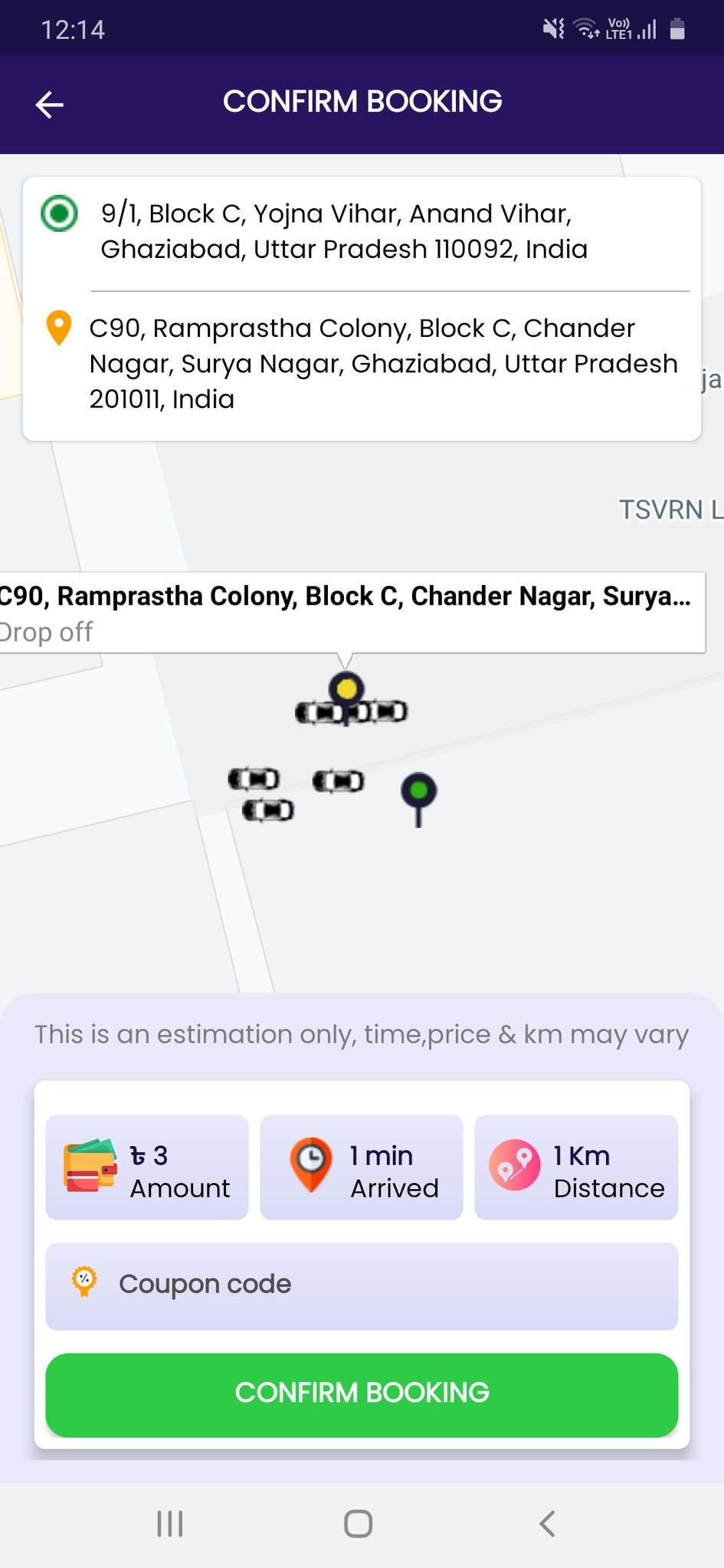This screenshot has height=1568, width=724.
Task: Tap the green Confirm Booking button
Action: tap(362, 1393)
